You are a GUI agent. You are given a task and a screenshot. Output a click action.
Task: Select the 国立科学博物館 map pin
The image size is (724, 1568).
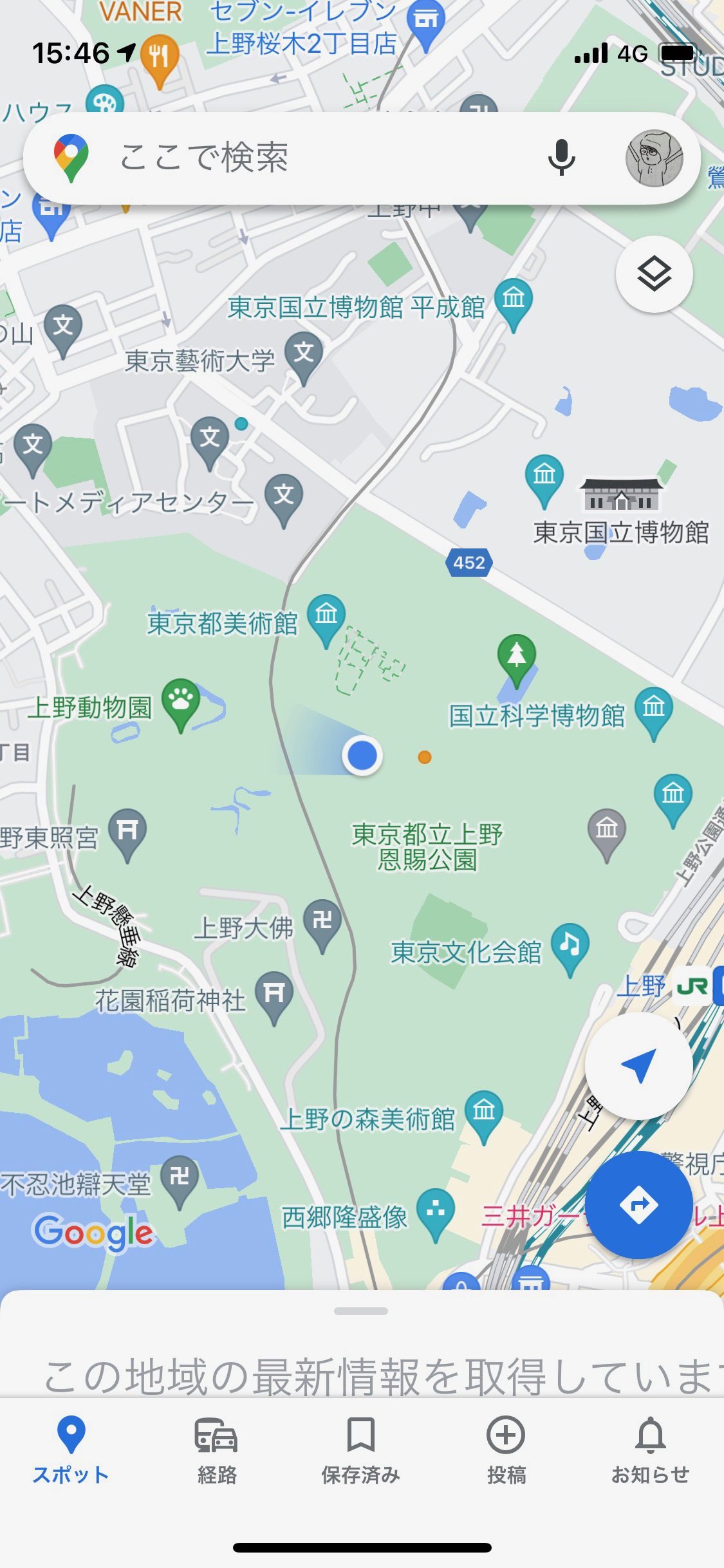653,711
